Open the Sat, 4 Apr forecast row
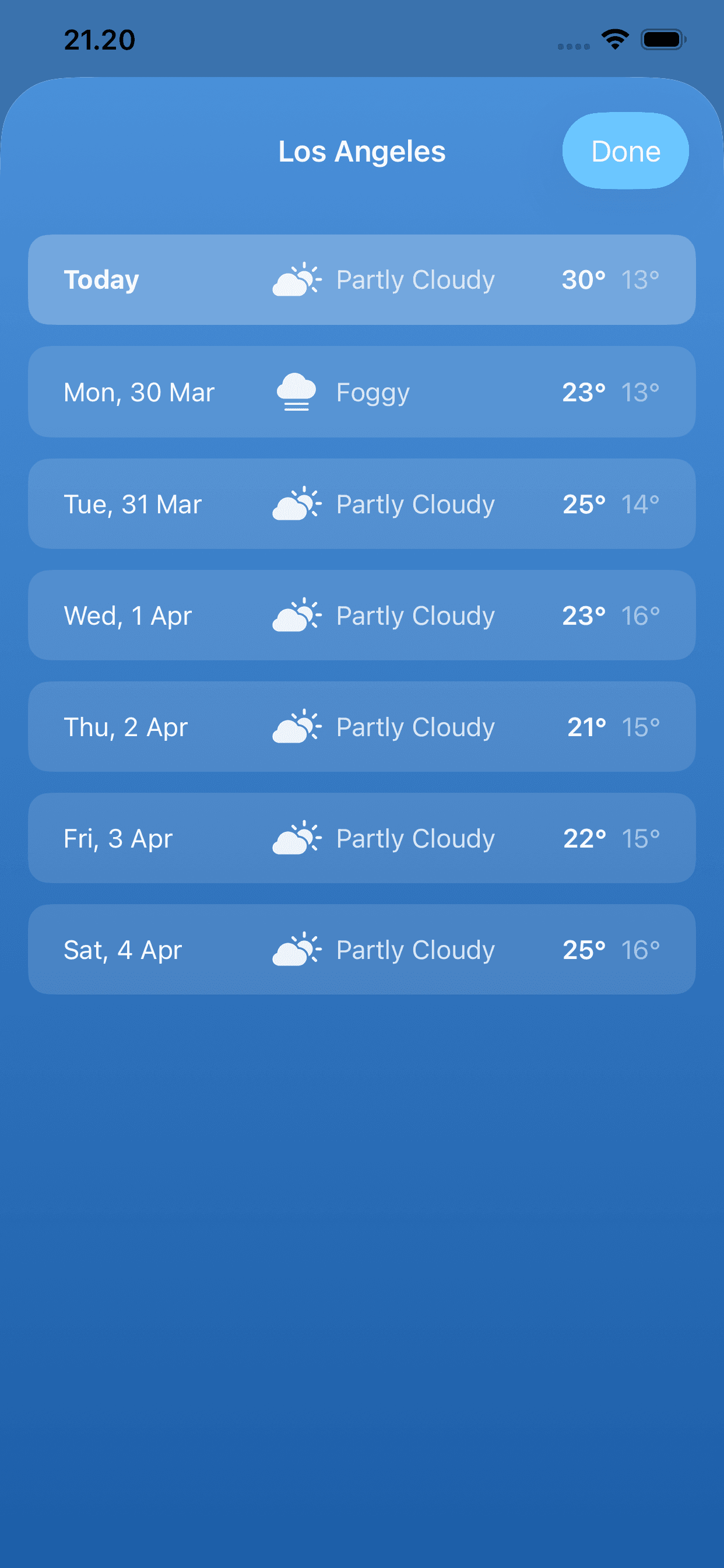 coord(361,949)
